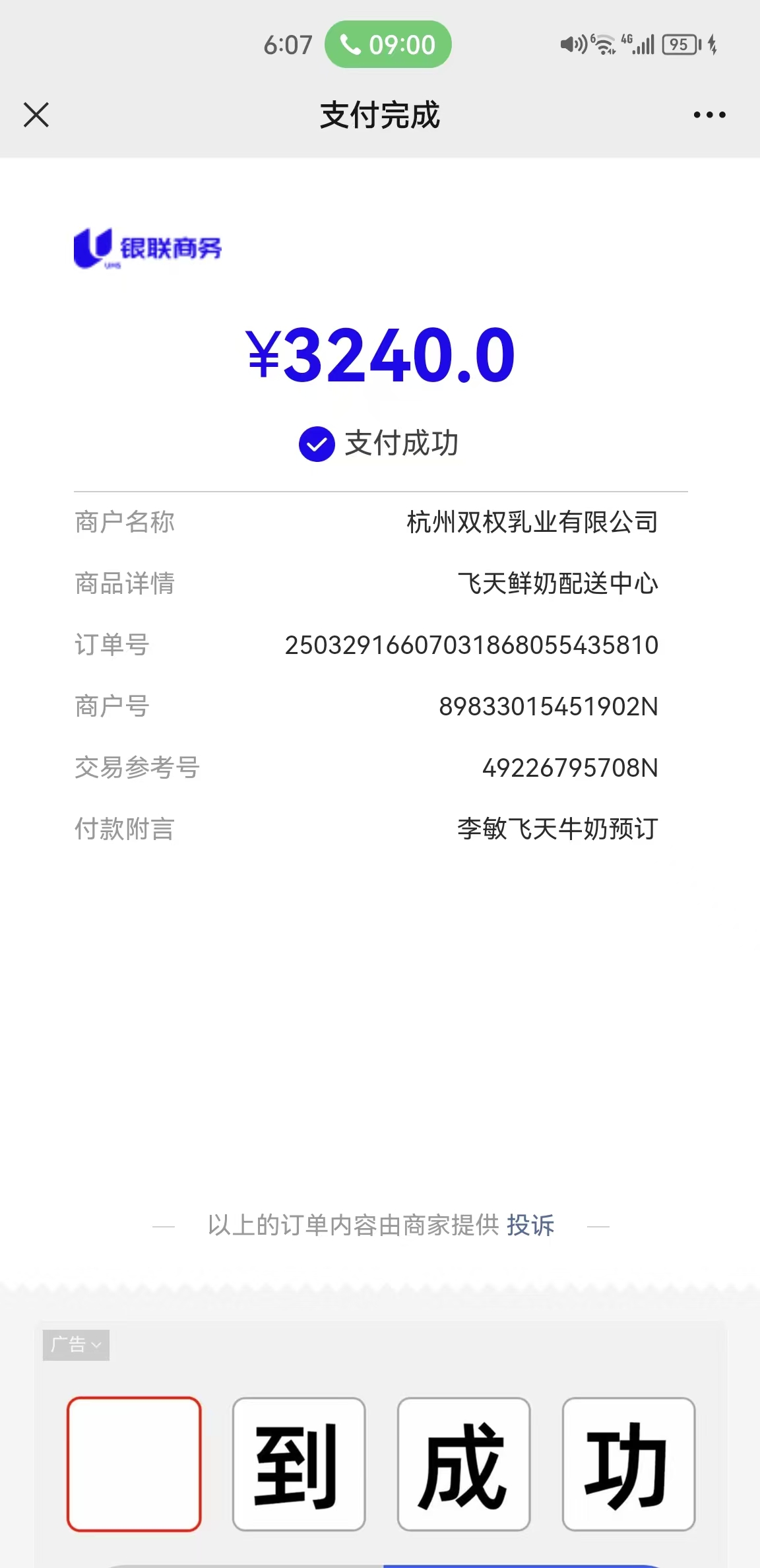Close the payment complete page
The image size is (760, 1568).
click(x=36, y=115)
